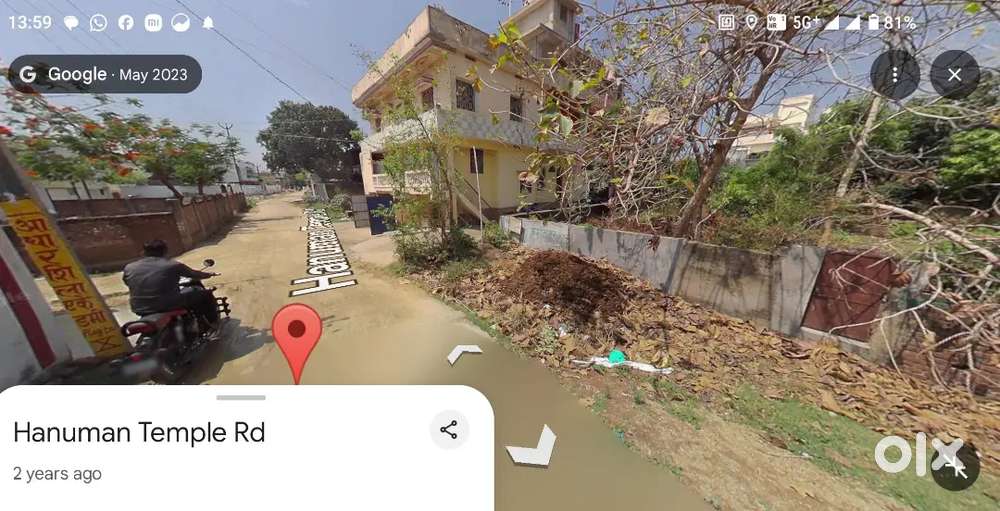Collapse the view with the bottom-right arrows button

954,466
